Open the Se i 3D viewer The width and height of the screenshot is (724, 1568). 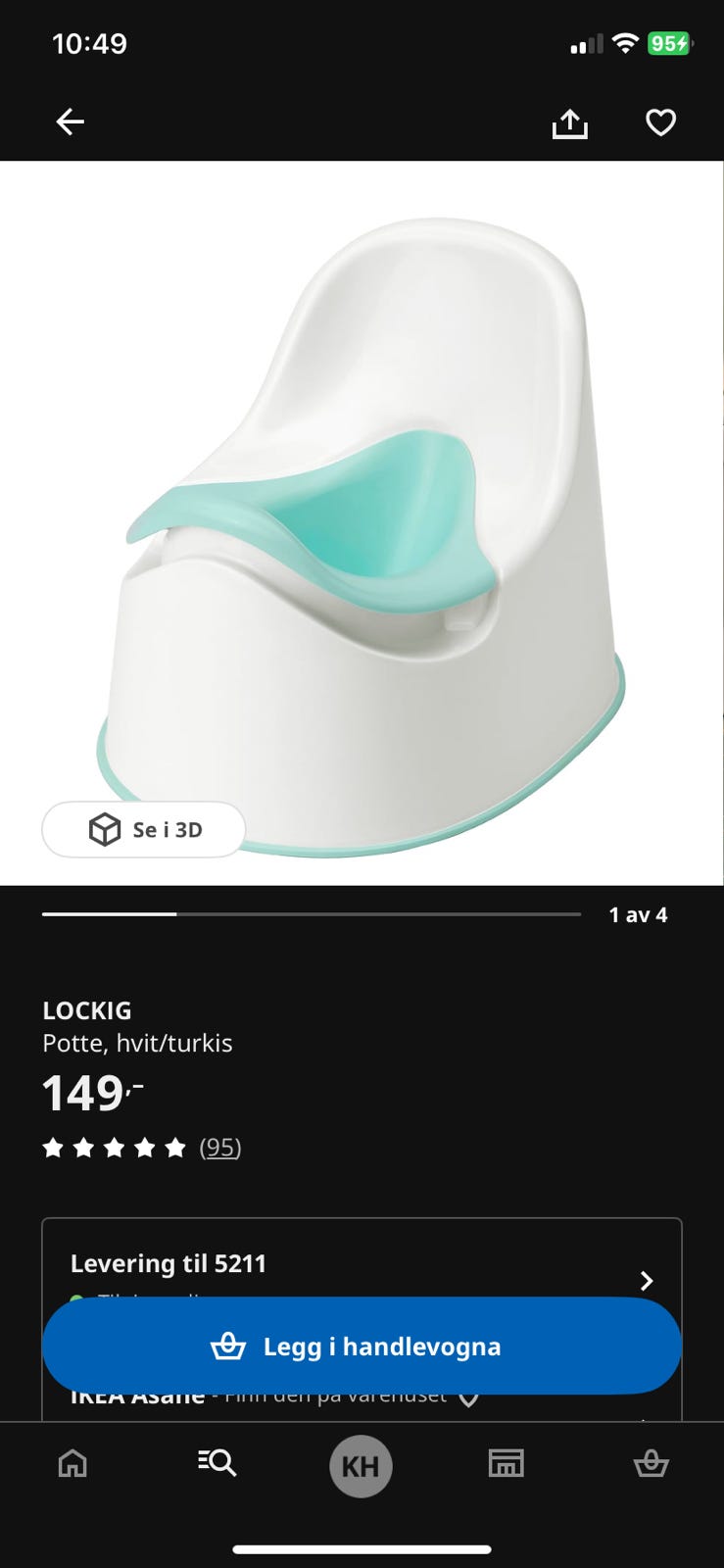[x=144, y=829]
